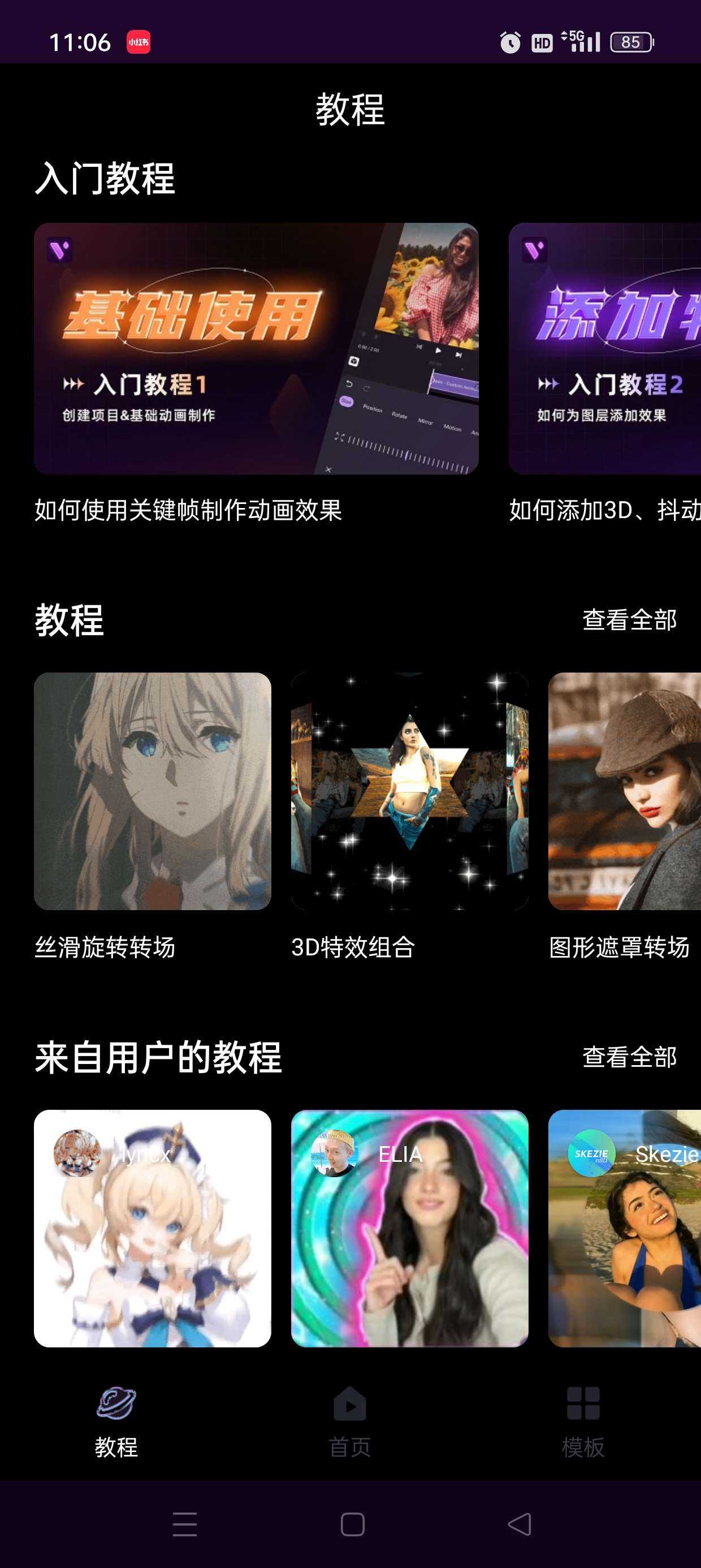The width and height of the screenshot is (701, 1568).
Task: Open the 图形遮罩转场 tutorial
Action: [x=624, y=791]
